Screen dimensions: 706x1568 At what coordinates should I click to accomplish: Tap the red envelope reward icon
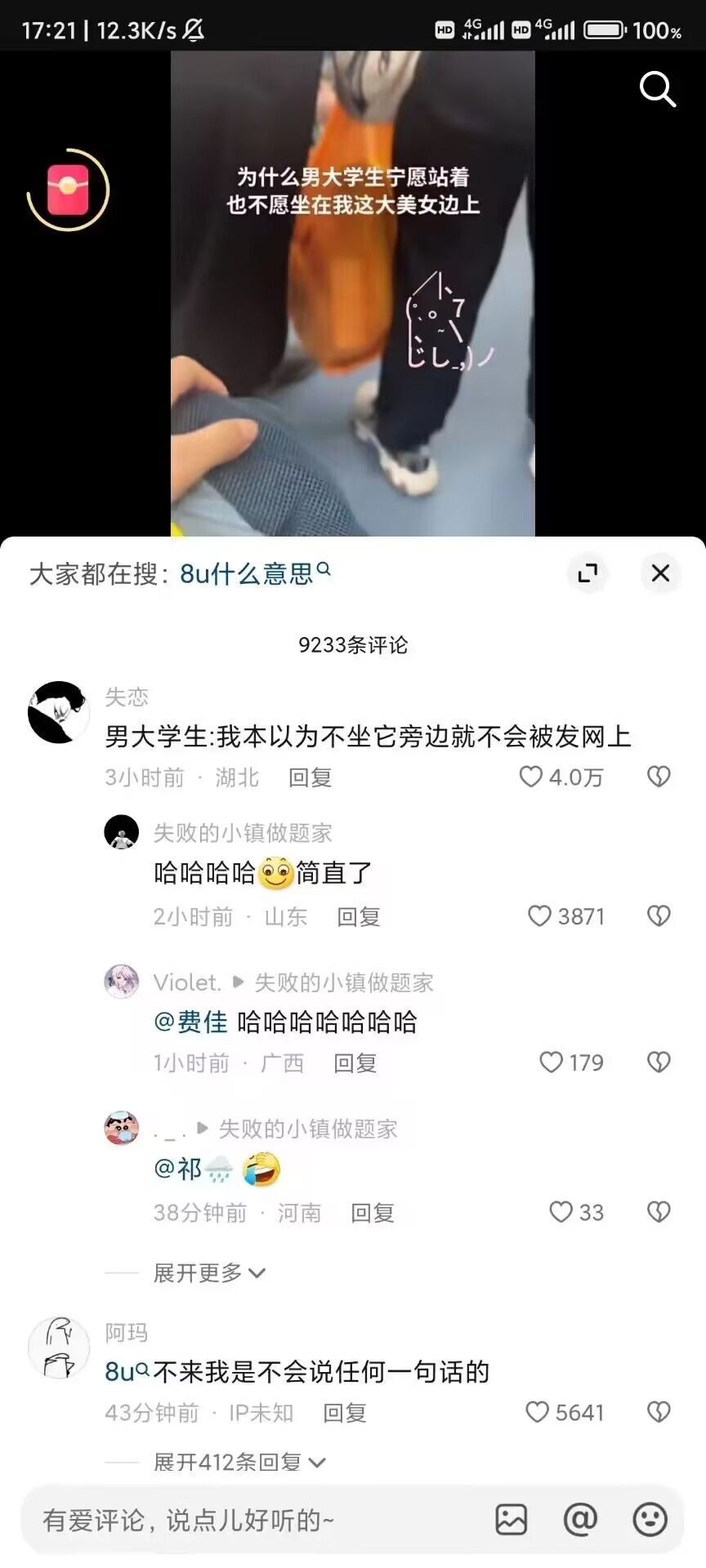tap(68, 189)
